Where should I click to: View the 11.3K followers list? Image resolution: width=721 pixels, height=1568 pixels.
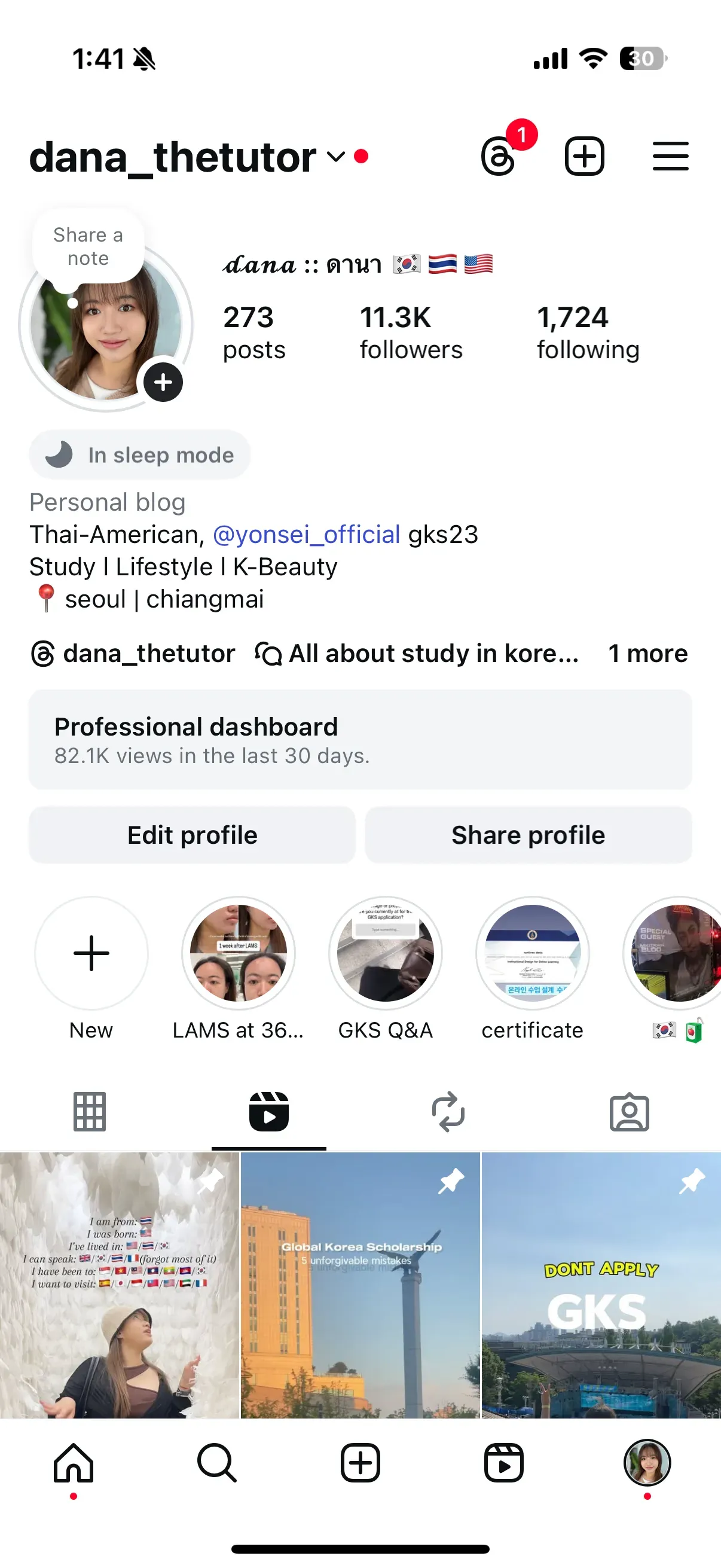click(411, 333)
